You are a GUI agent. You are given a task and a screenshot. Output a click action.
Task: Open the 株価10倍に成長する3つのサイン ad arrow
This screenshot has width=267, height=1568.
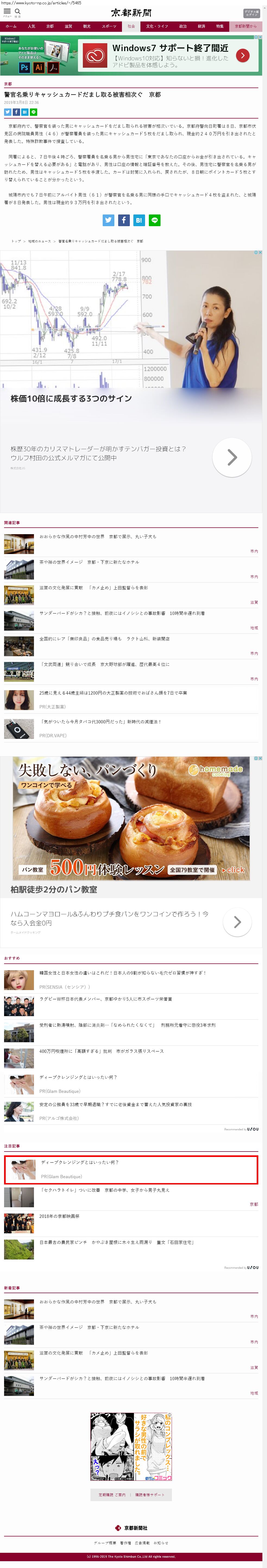coord(232,457)
